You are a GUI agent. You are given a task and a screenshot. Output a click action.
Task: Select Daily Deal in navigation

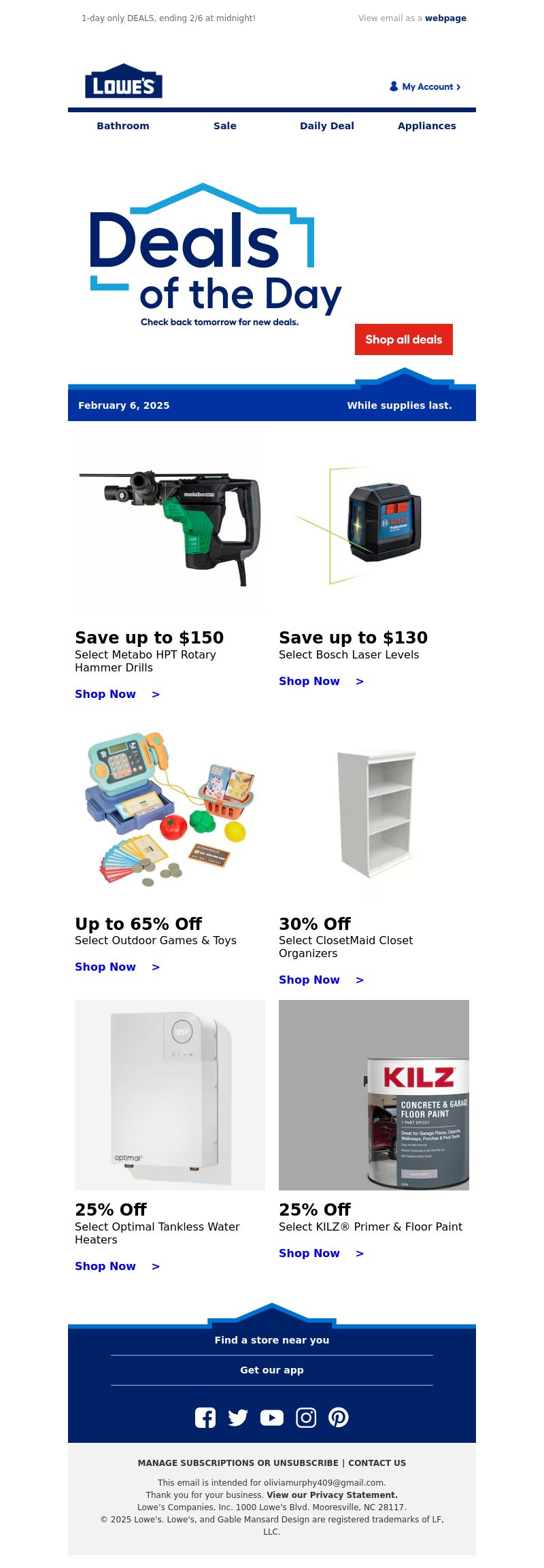click(x=327, y=126)
